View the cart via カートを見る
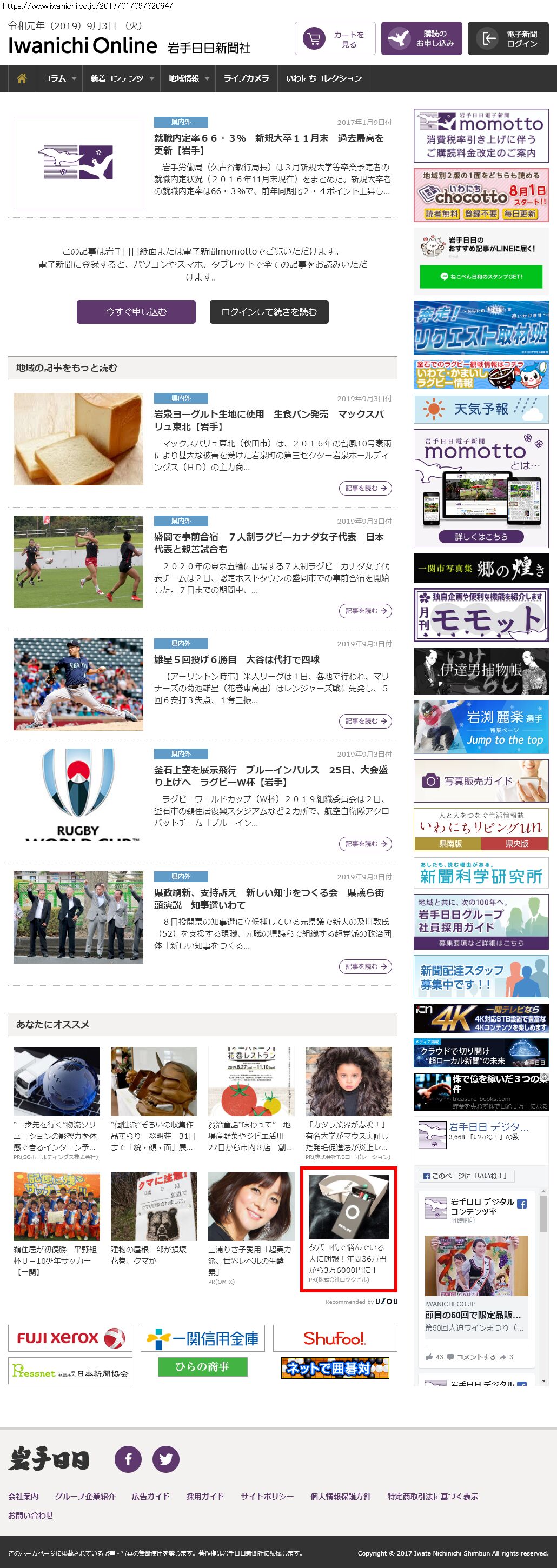Screen dimensions: 557x1568 [335, 39]
